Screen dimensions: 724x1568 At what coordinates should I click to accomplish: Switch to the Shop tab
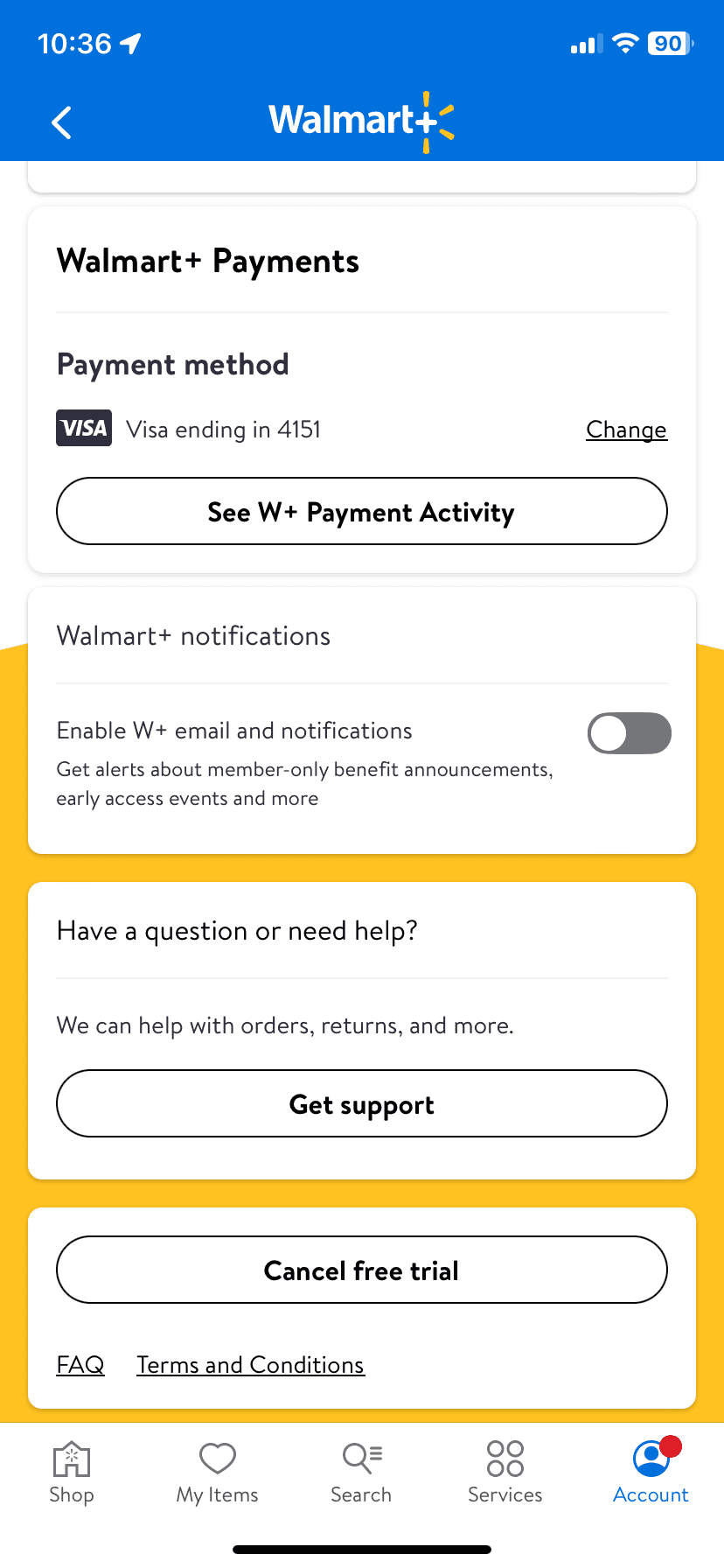click(x=72, y=1473)
